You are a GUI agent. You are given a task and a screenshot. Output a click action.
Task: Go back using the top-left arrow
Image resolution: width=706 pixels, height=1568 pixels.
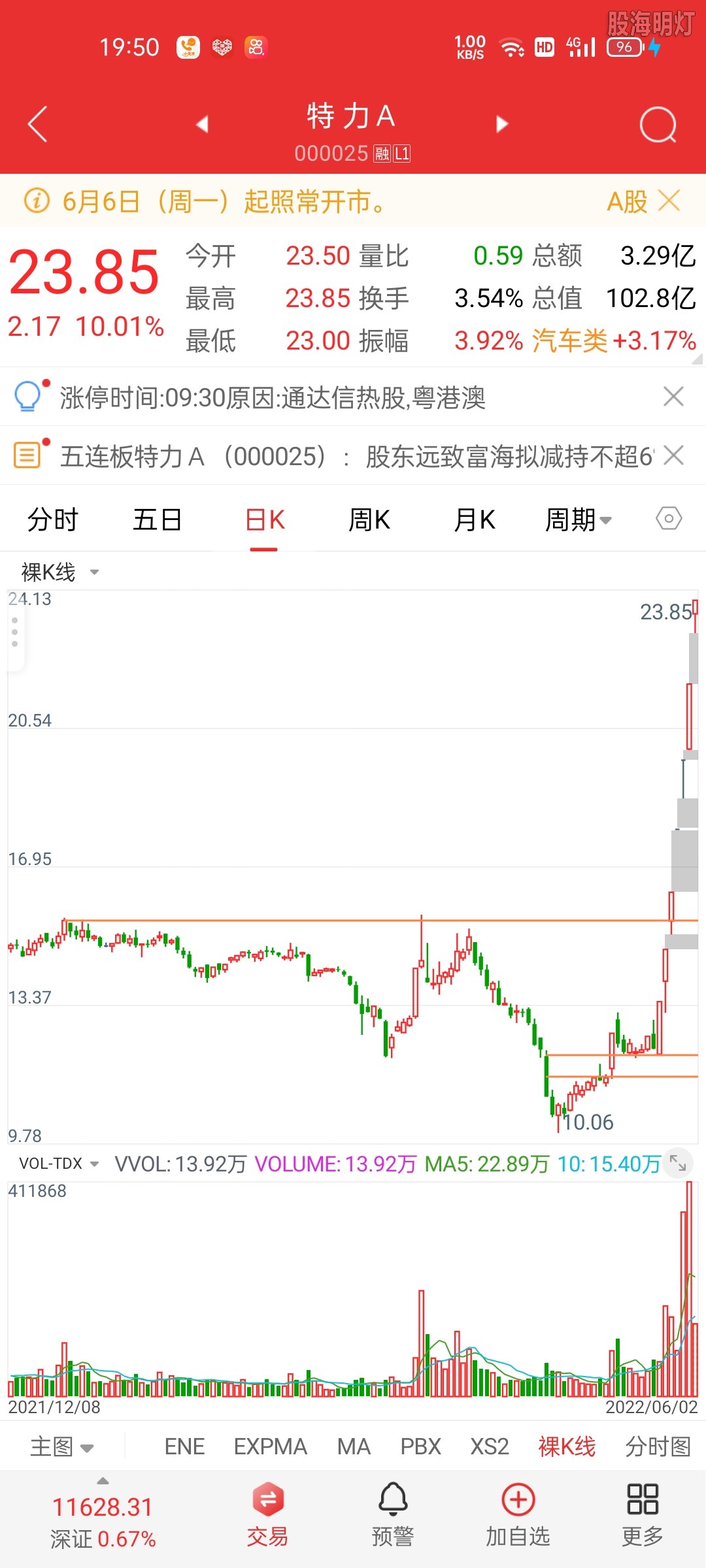38,123
